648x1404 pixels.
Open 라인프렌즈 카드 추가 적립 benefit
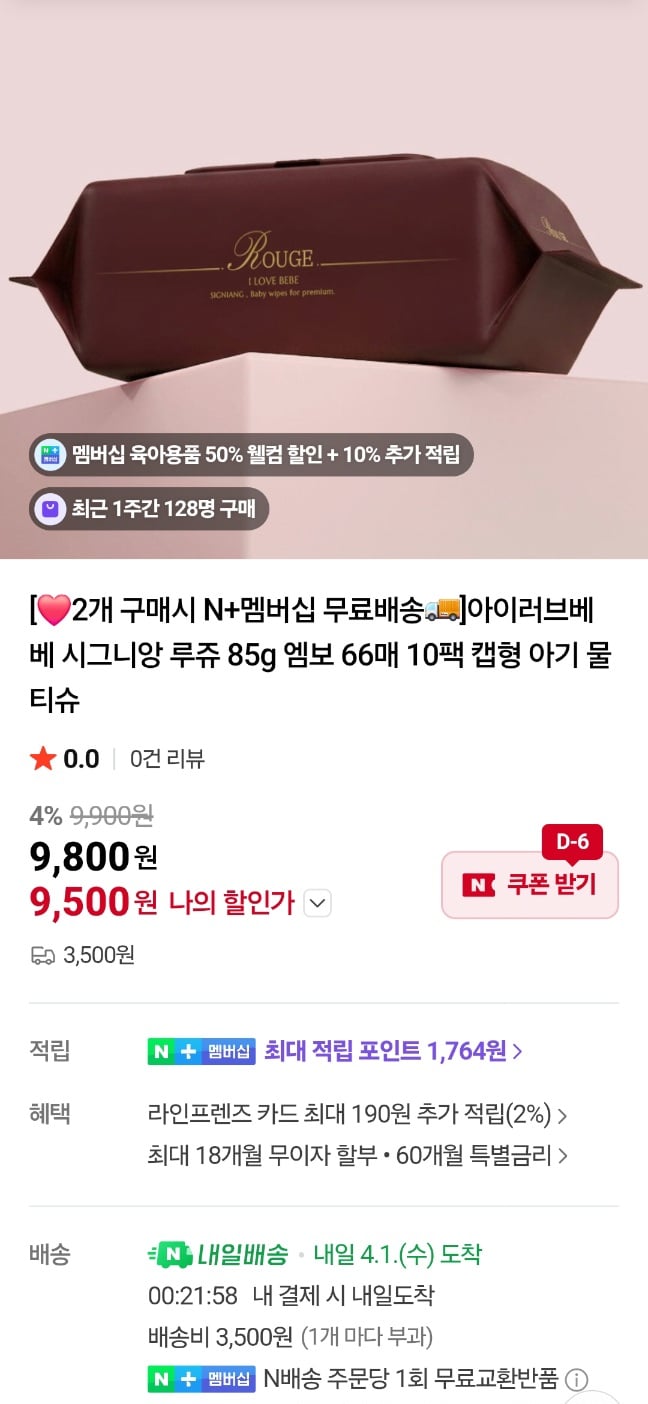pyautogui.click(x=357, y=1115)
